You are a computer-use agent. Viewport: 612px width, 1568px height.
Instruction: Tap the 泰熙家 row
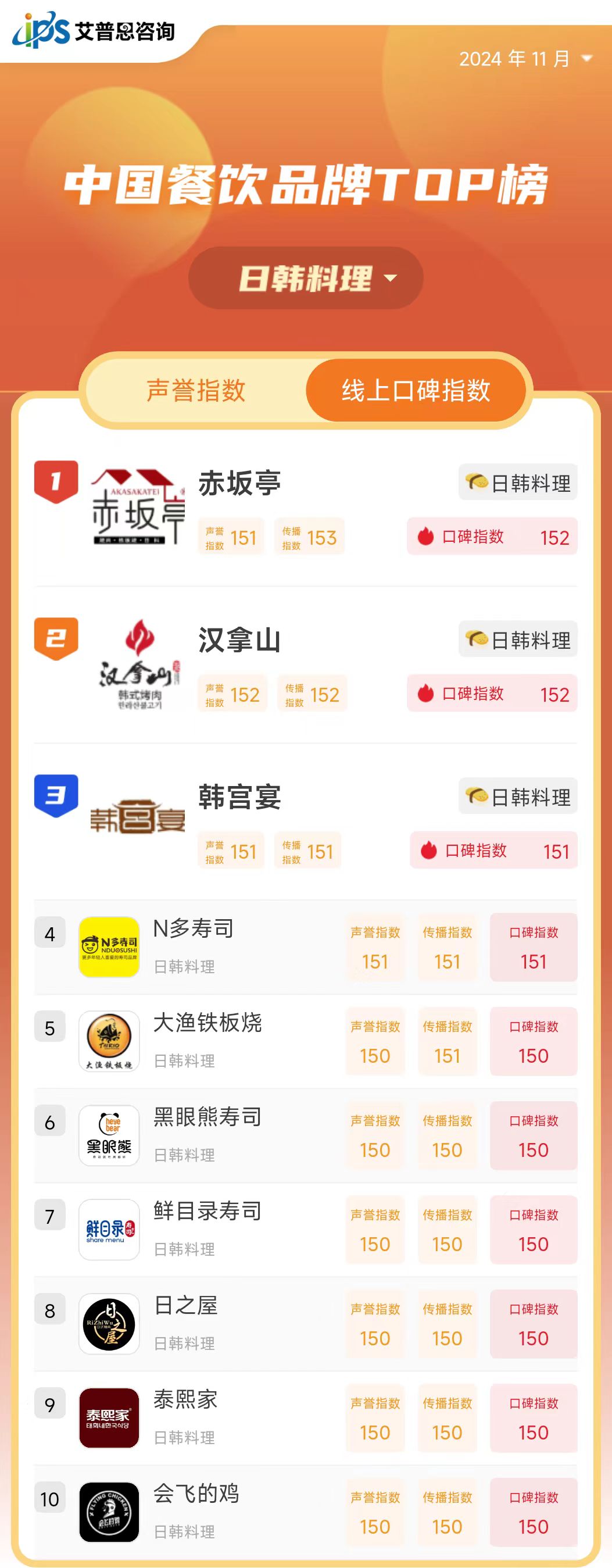pos(185,1400)
